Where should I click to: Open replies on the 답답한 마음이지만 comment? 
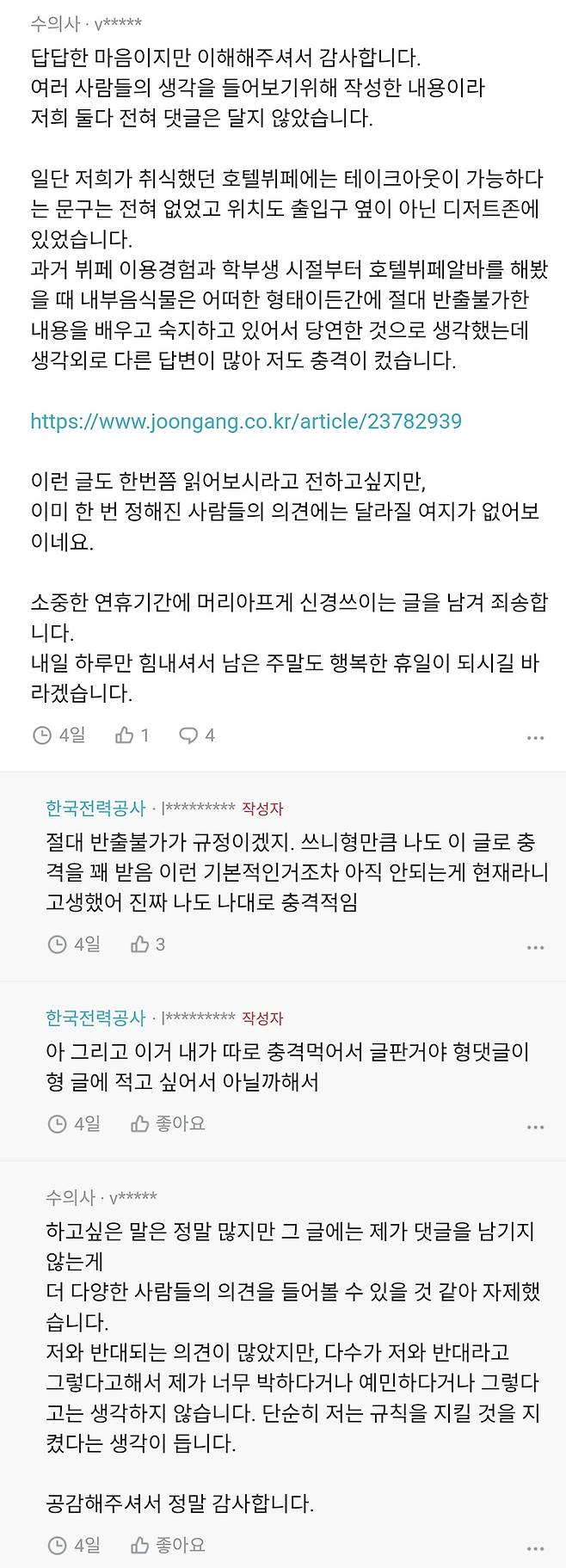[196, 735]
